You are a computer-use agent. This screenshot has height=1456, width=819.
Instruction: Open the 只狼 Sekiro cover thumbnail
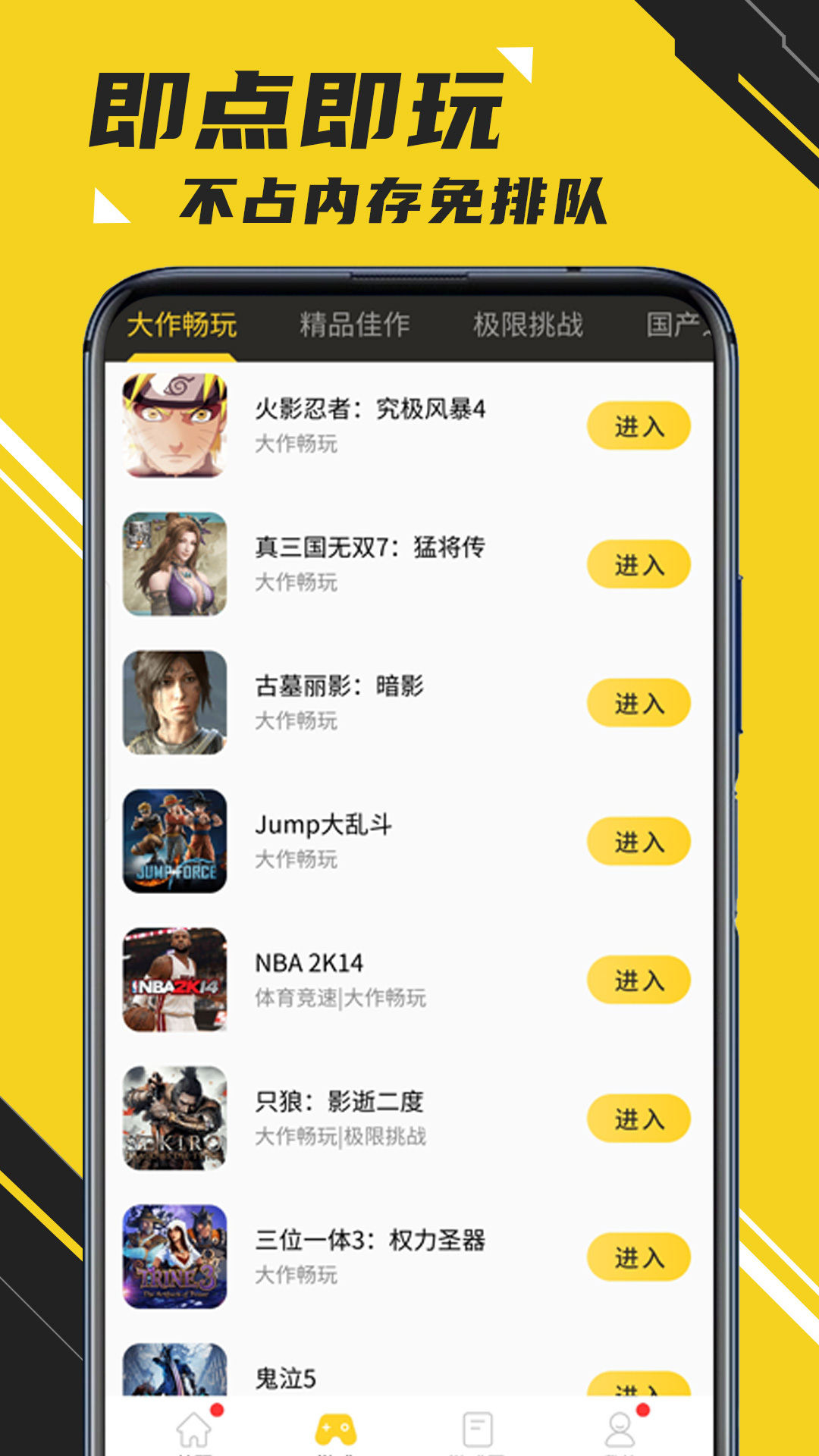pyautogui.click(x=175, y=1118)
